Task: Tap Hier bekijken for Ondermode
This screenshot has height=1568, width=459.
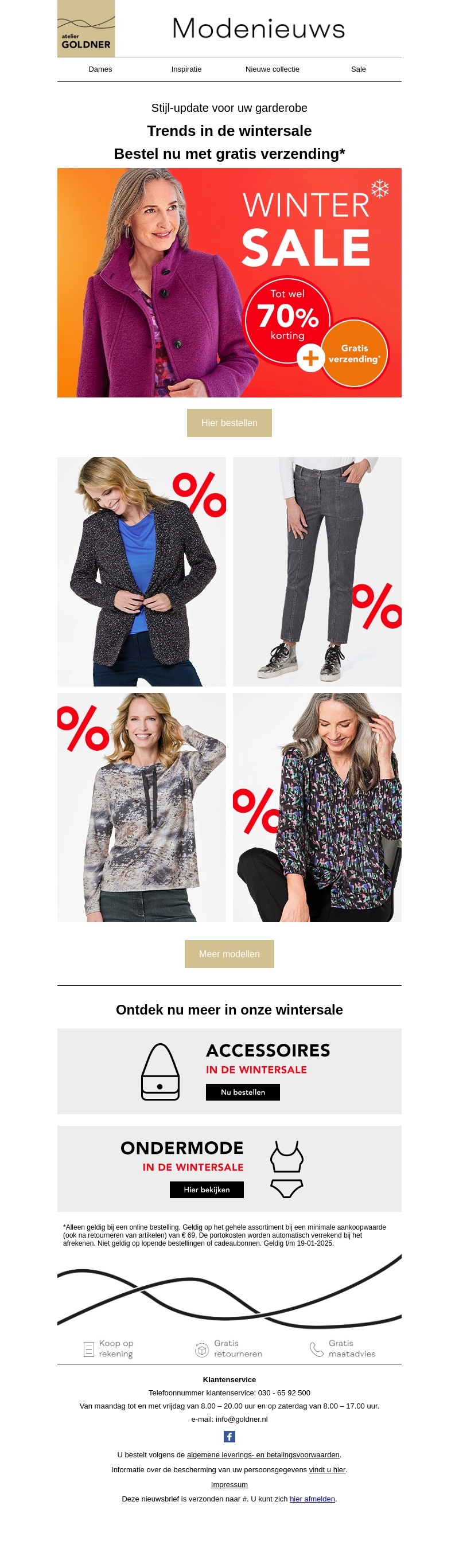Action: pos(207,1189)
